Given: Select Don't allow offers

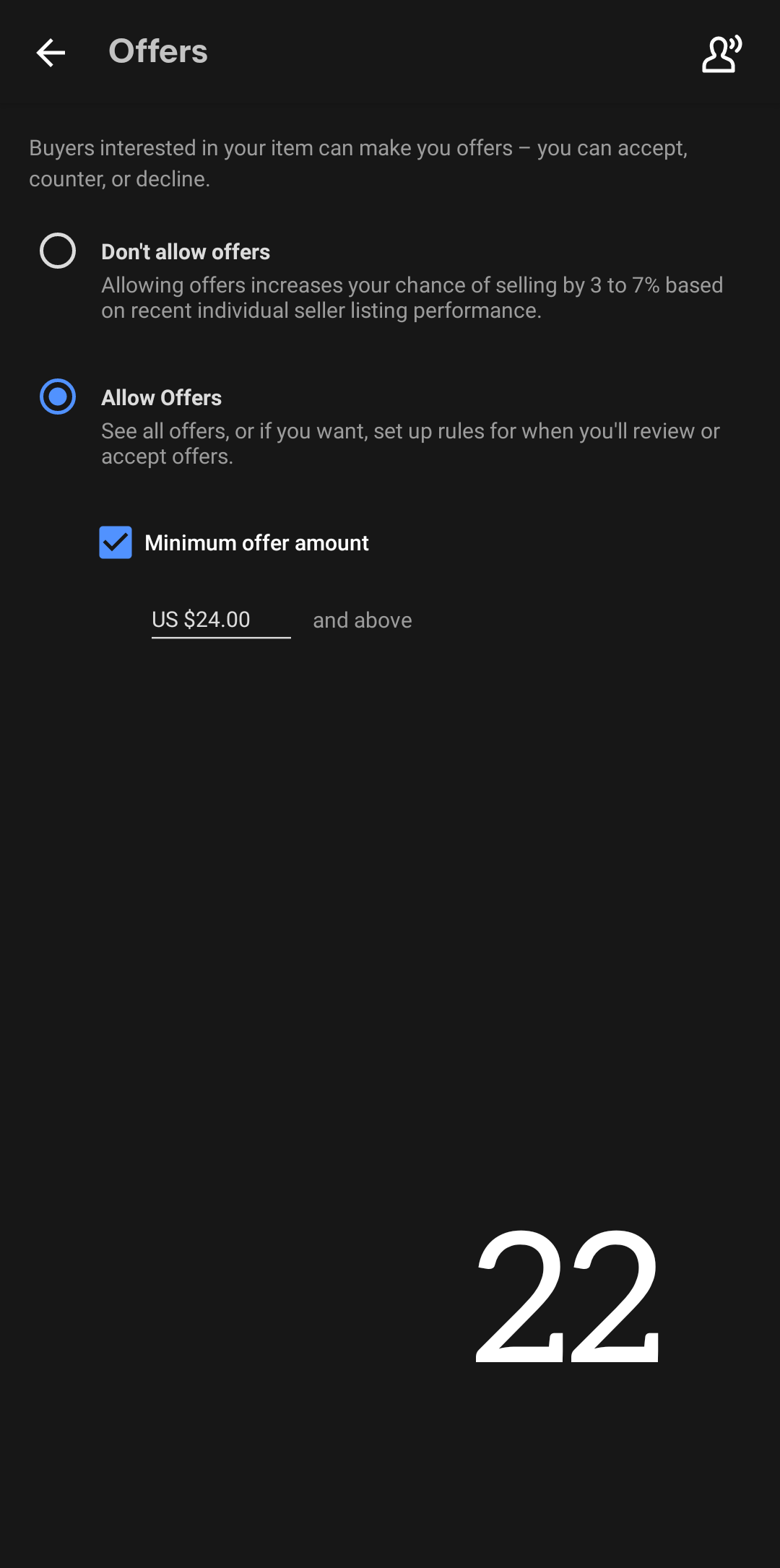Looking at the screenshot, I should coord(58,251).
